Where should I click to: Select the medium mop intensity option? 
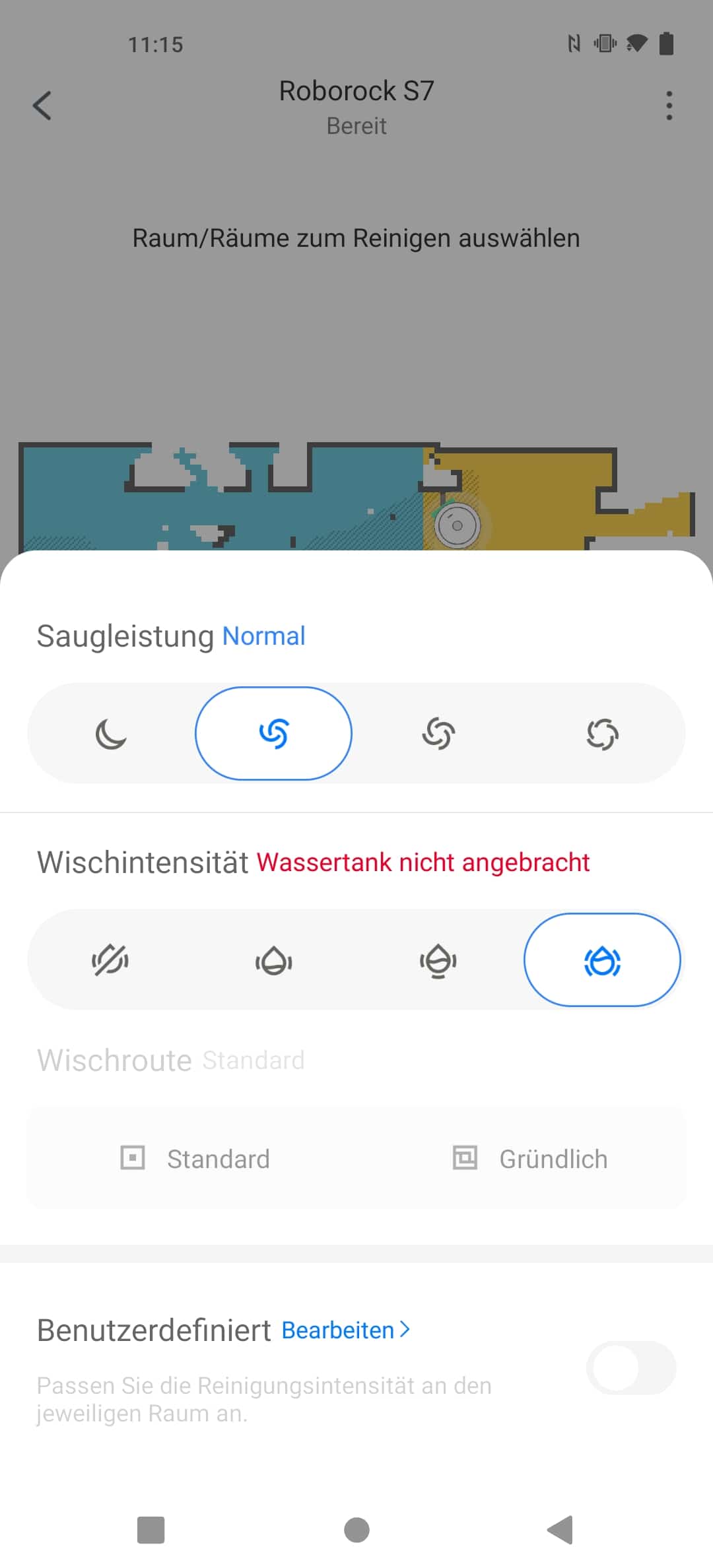point(438,960)
